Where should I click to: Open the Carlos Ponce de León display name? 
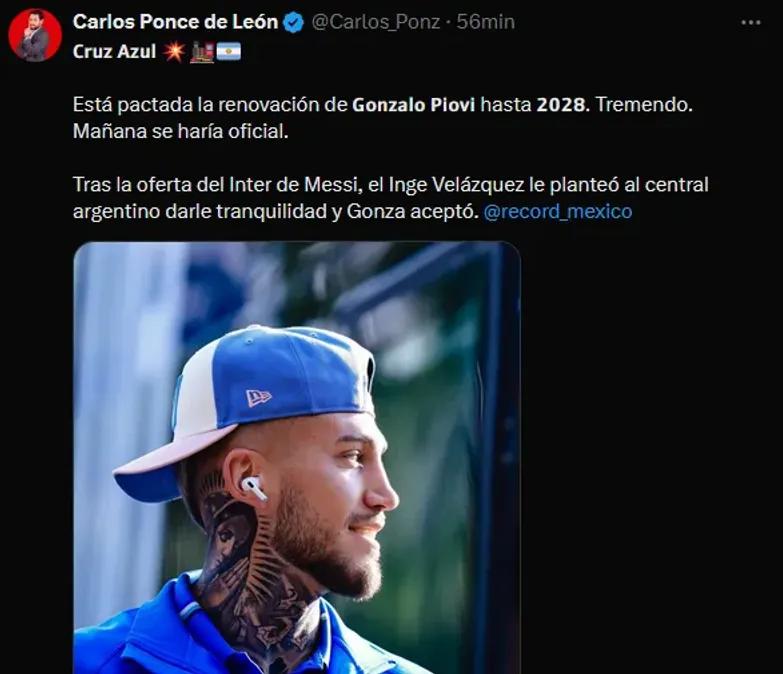coord(175,21)
